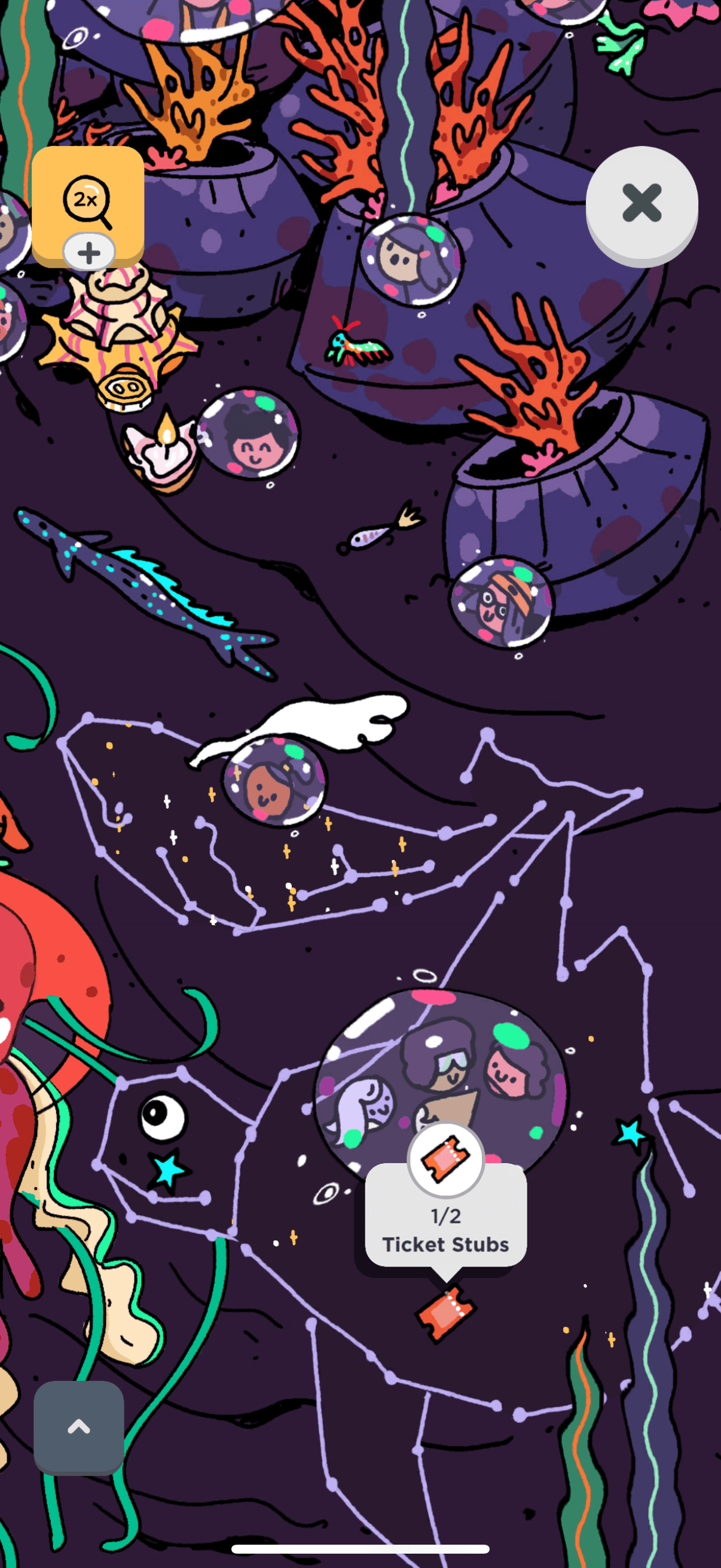Image resolution: width=721 pixels, height=1568 pixels.
Task: Use the 2x magnifier power-up
Action: point(87,202)
